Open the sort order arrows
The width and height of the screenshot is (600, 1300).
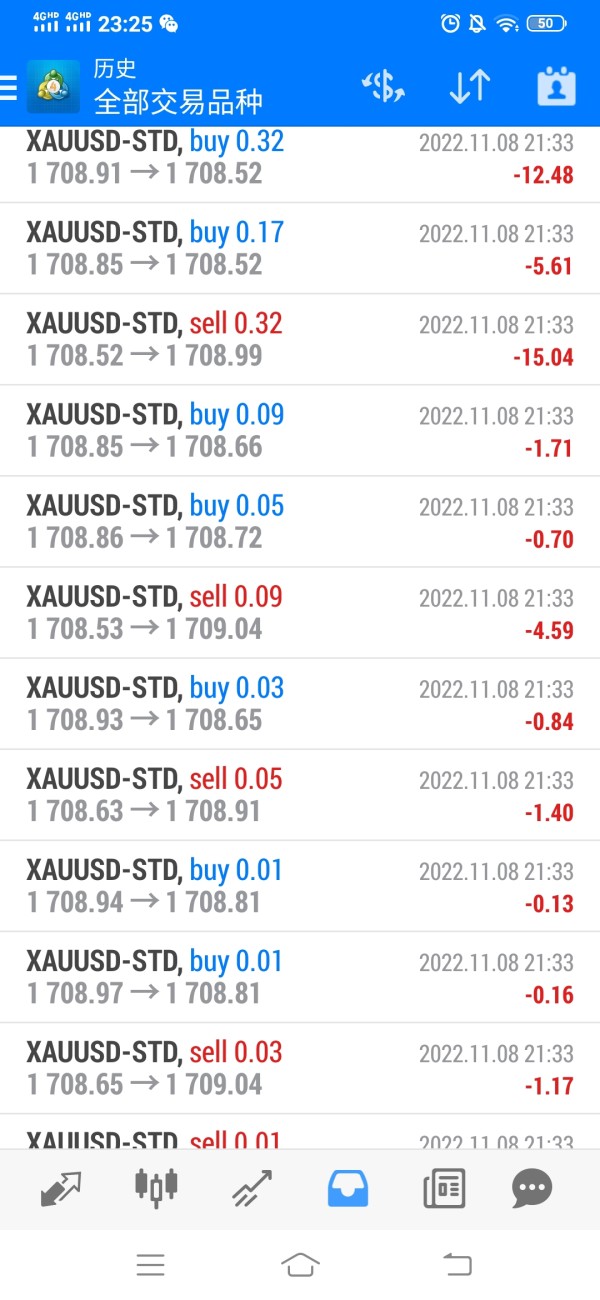click(x=469, y=87)
